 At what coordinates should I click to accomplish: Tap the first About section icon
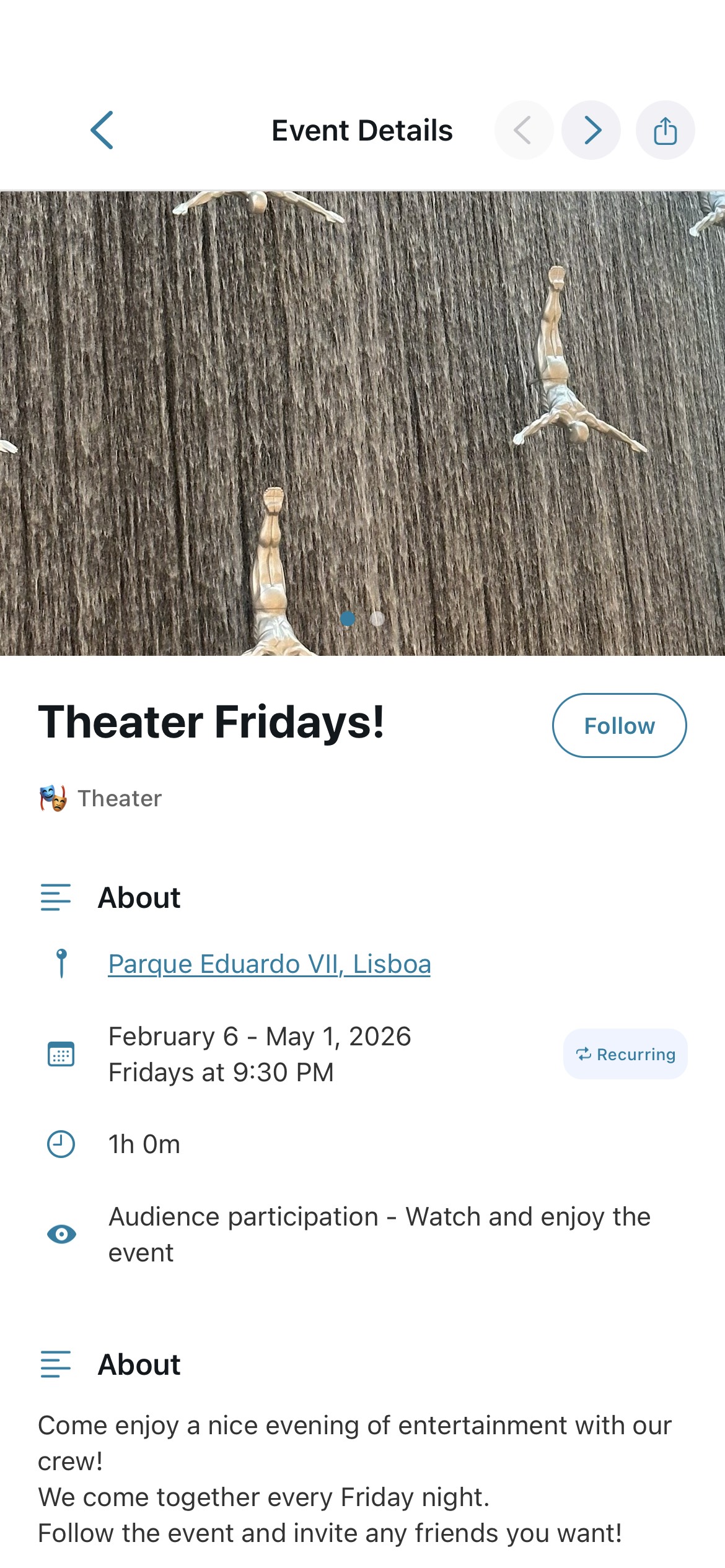click(55, 898)
